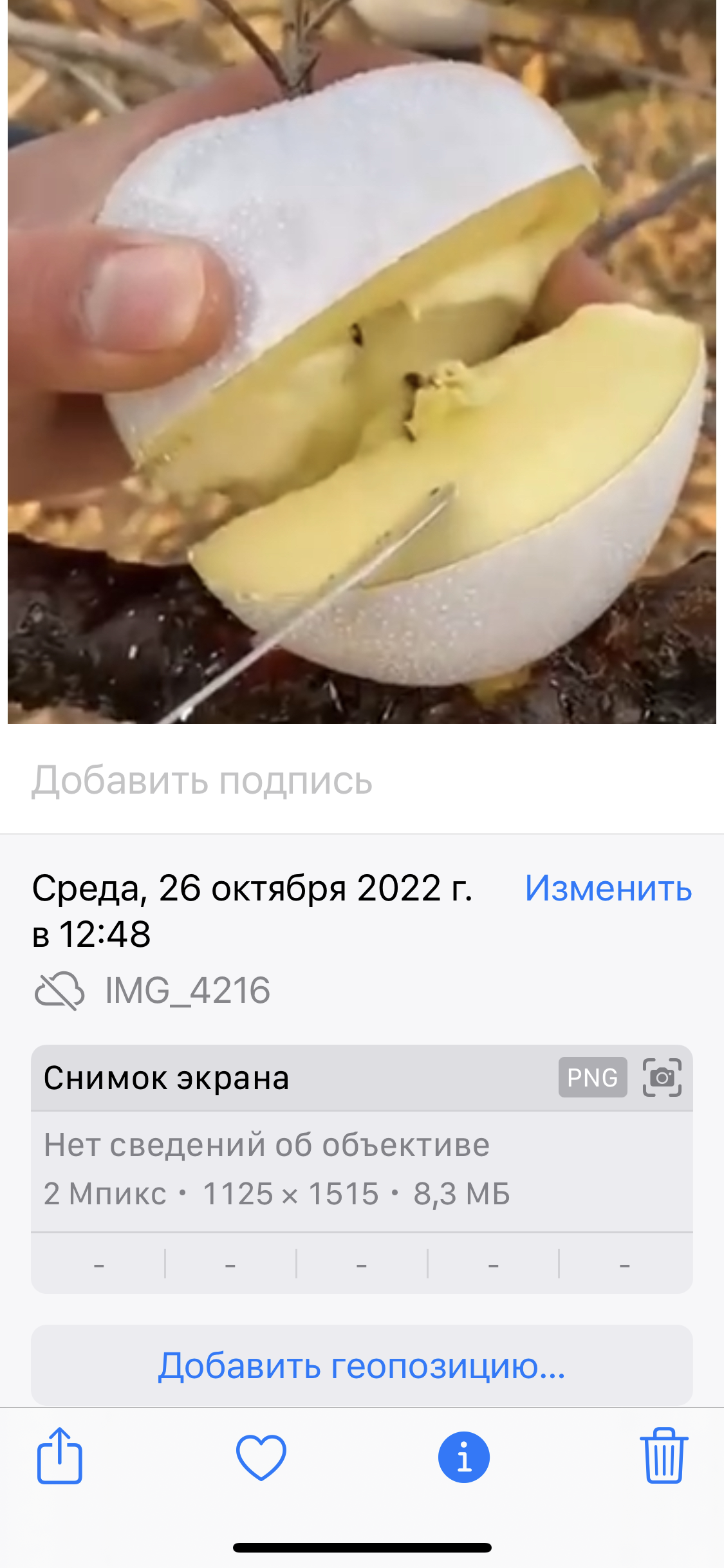Share this photo via share icon
This screenshot has width=724, height=1568.
pos(59,1456)
